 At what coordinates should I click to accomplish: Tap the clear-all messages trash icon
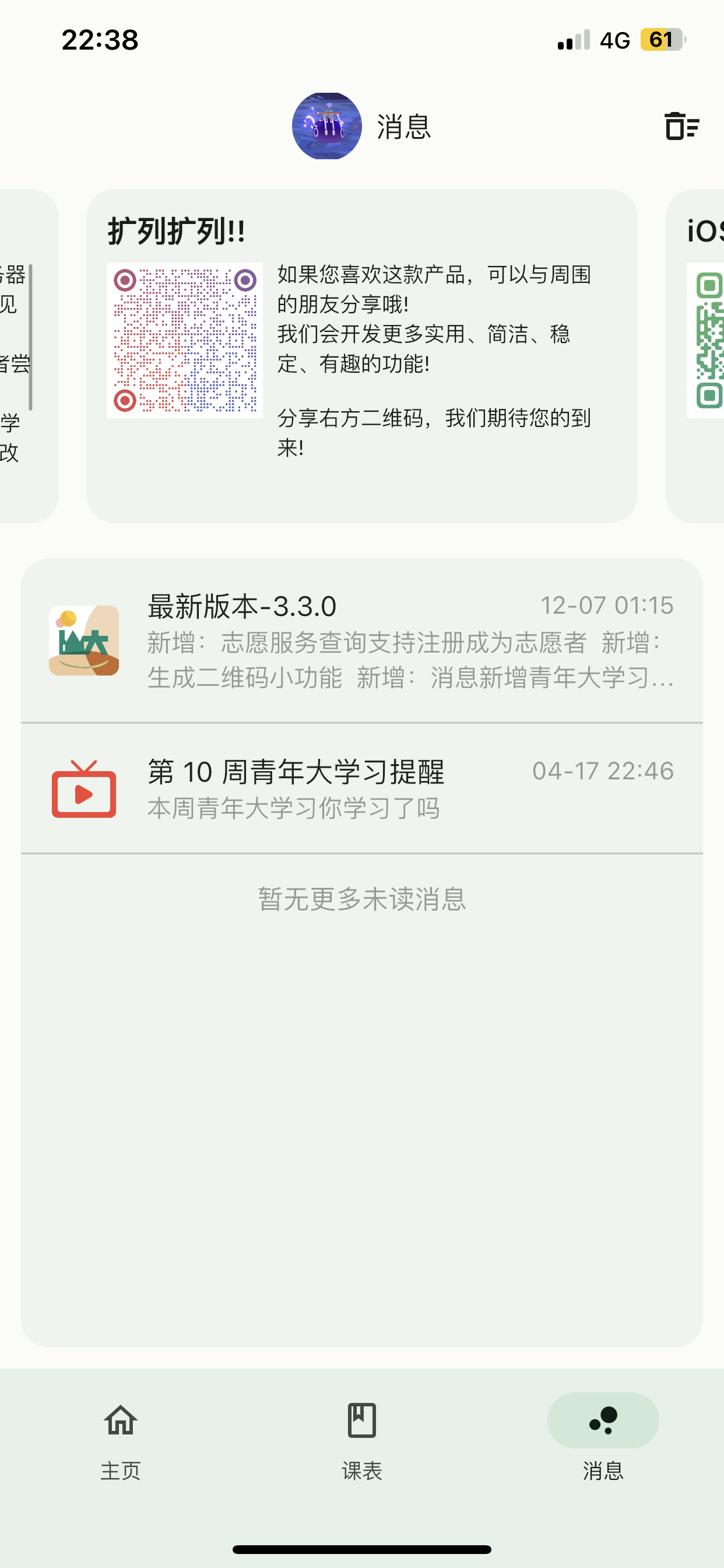click(x=681, y=126)
